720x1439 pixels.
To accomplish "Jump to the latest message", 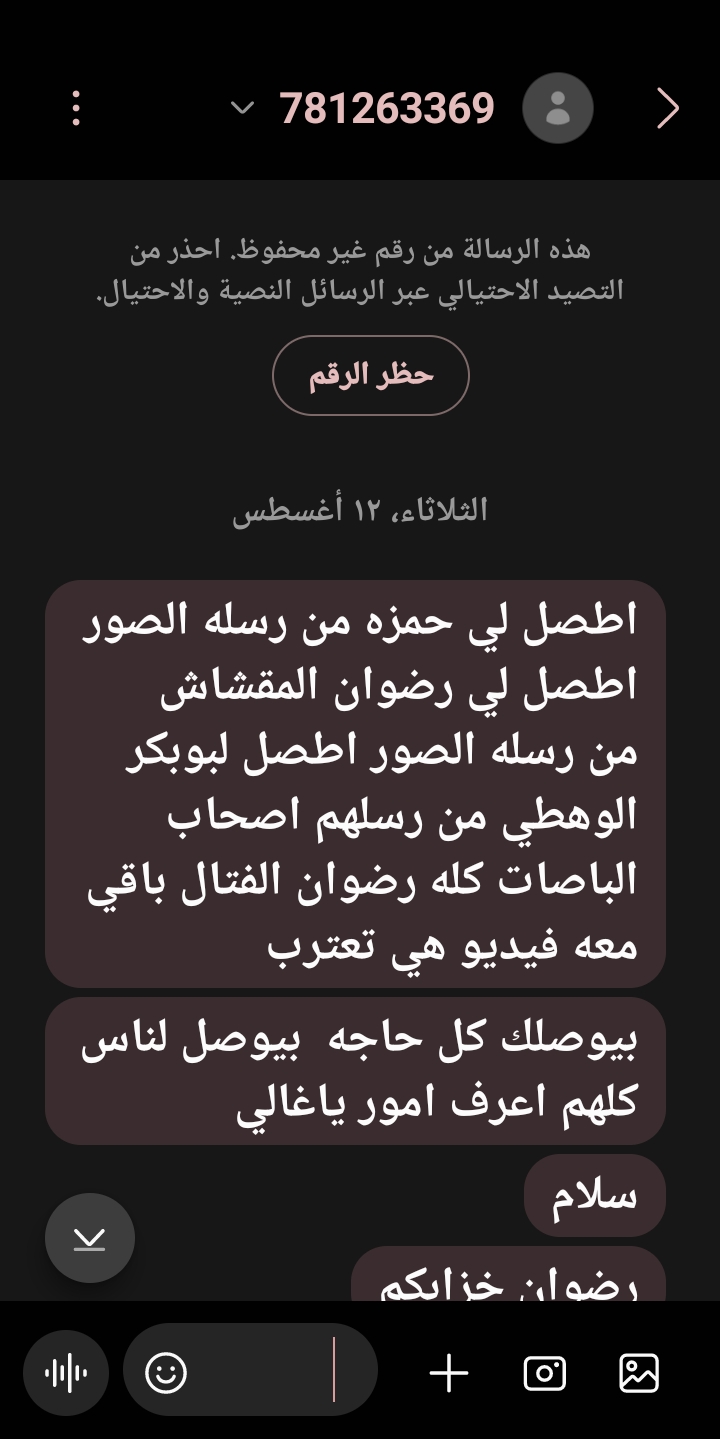I will tap(90, 1238).
